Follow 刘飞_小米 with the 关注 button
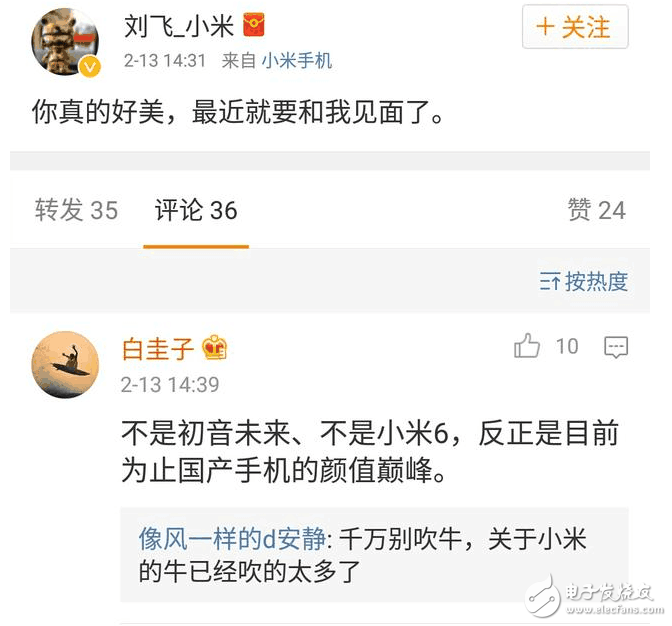The image size is (672, 626). 575,28
